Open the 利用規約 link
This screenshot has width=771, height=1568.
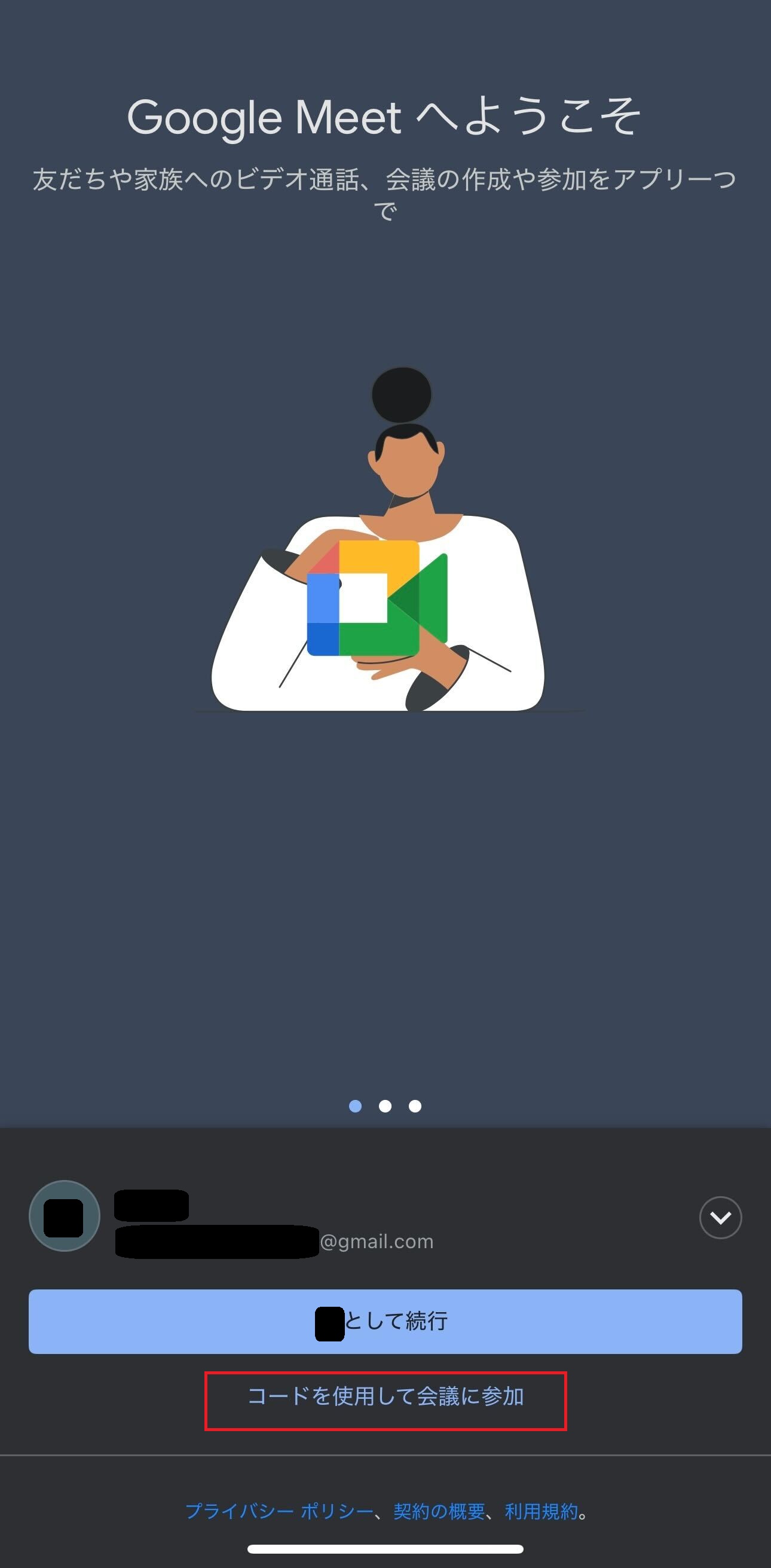click(540, 1511)
